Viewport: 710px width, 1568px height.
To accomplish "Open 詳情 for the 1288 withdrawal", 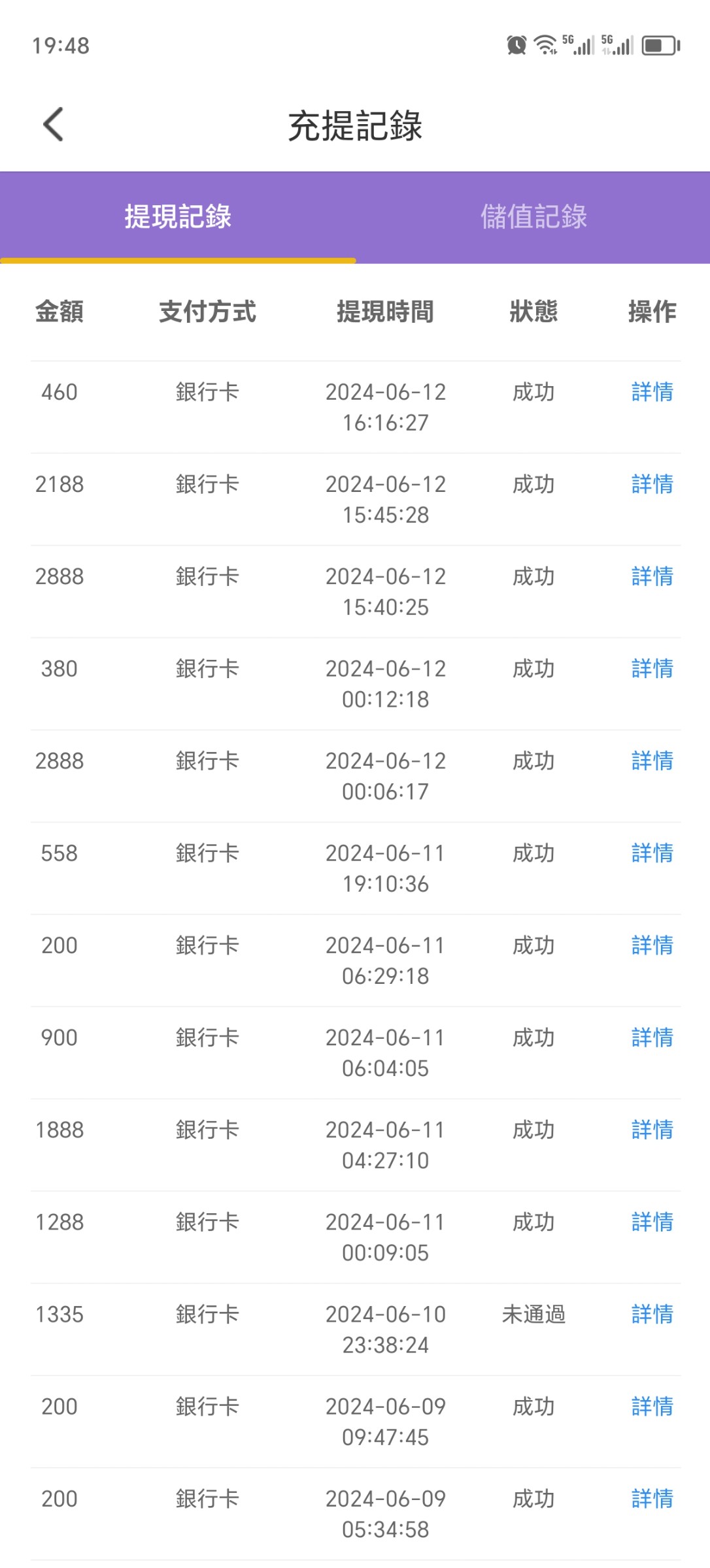I will [650, 1222].
